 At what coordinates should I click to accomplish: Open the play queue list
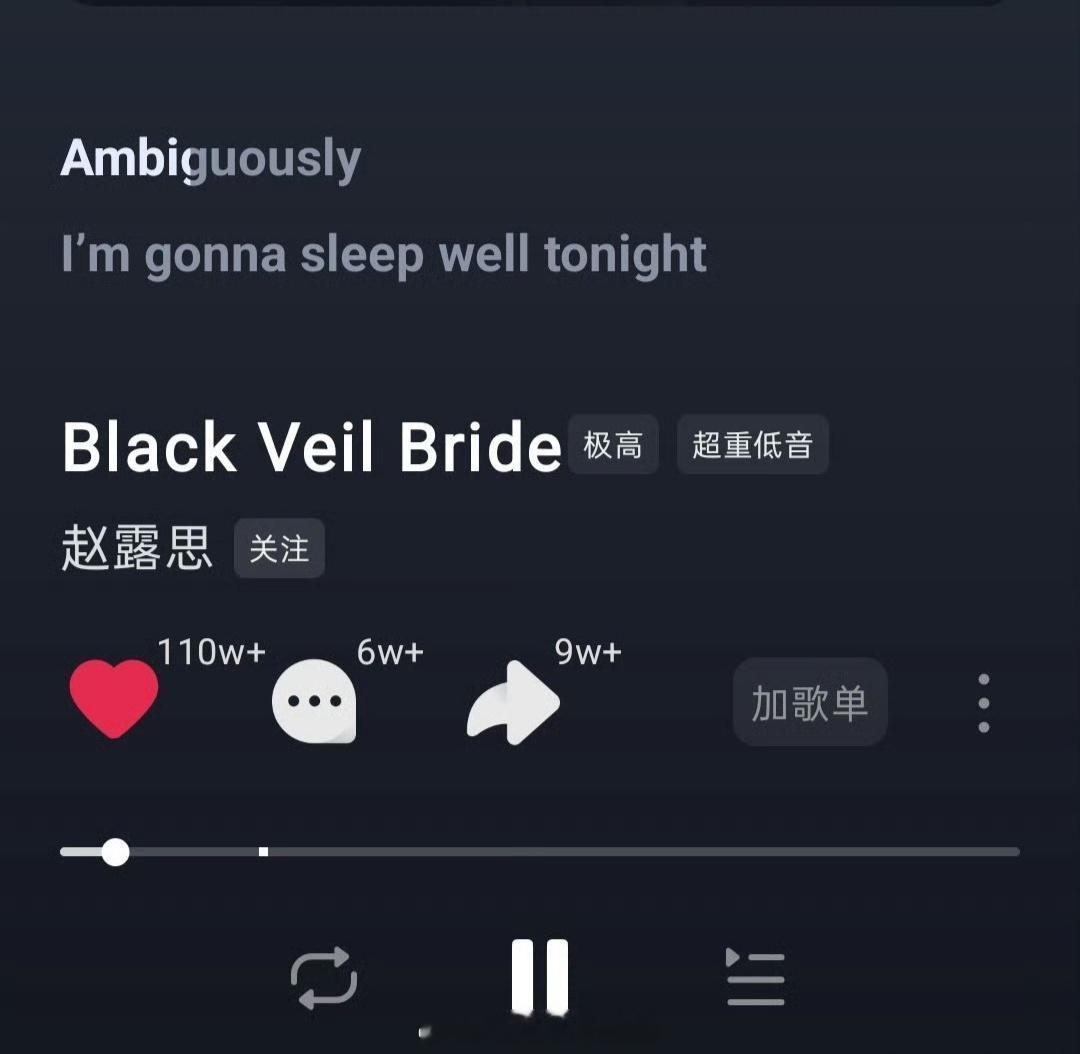pos(756,977)
